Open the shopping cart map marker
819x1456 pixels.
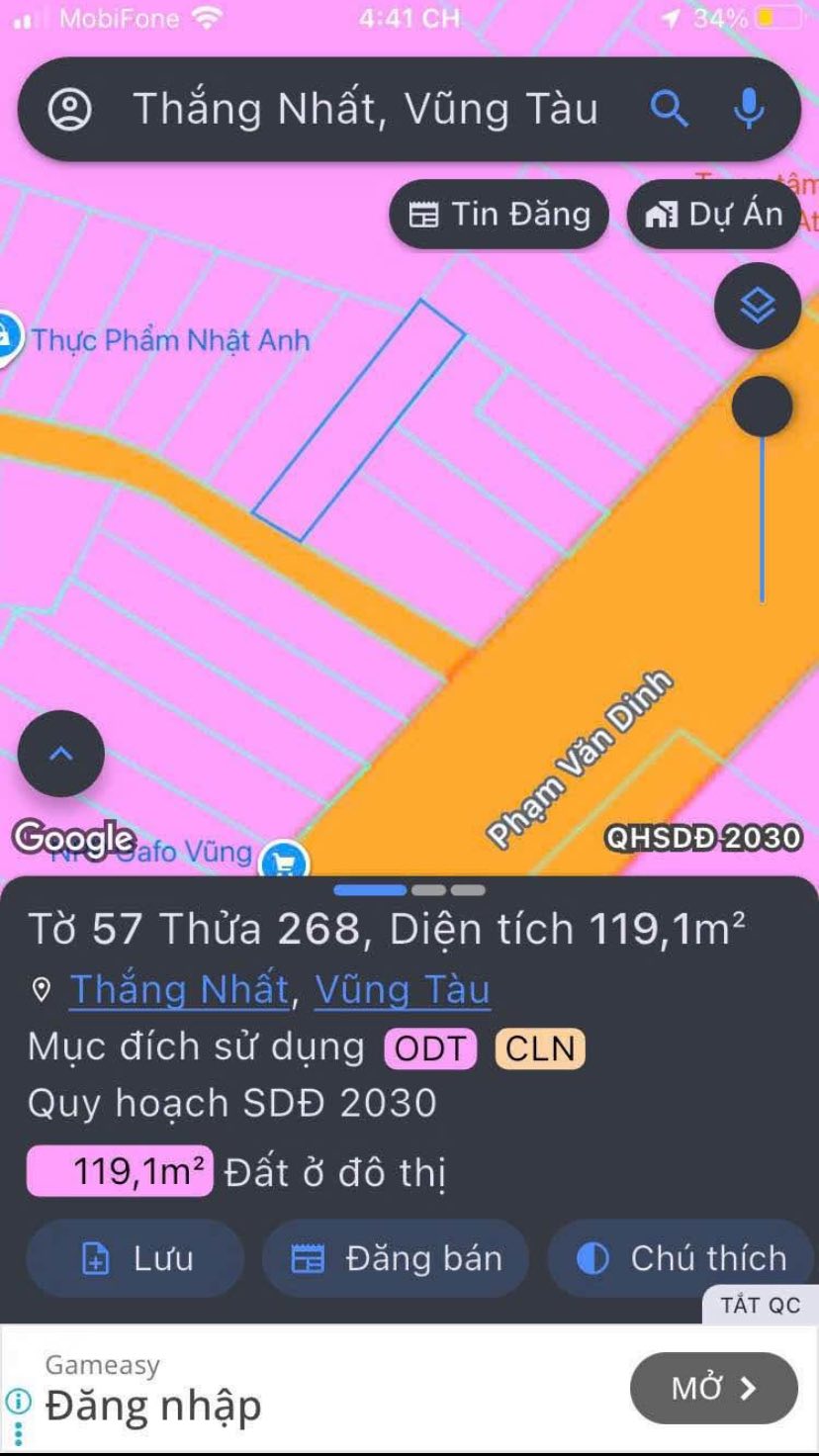[284, 862]
